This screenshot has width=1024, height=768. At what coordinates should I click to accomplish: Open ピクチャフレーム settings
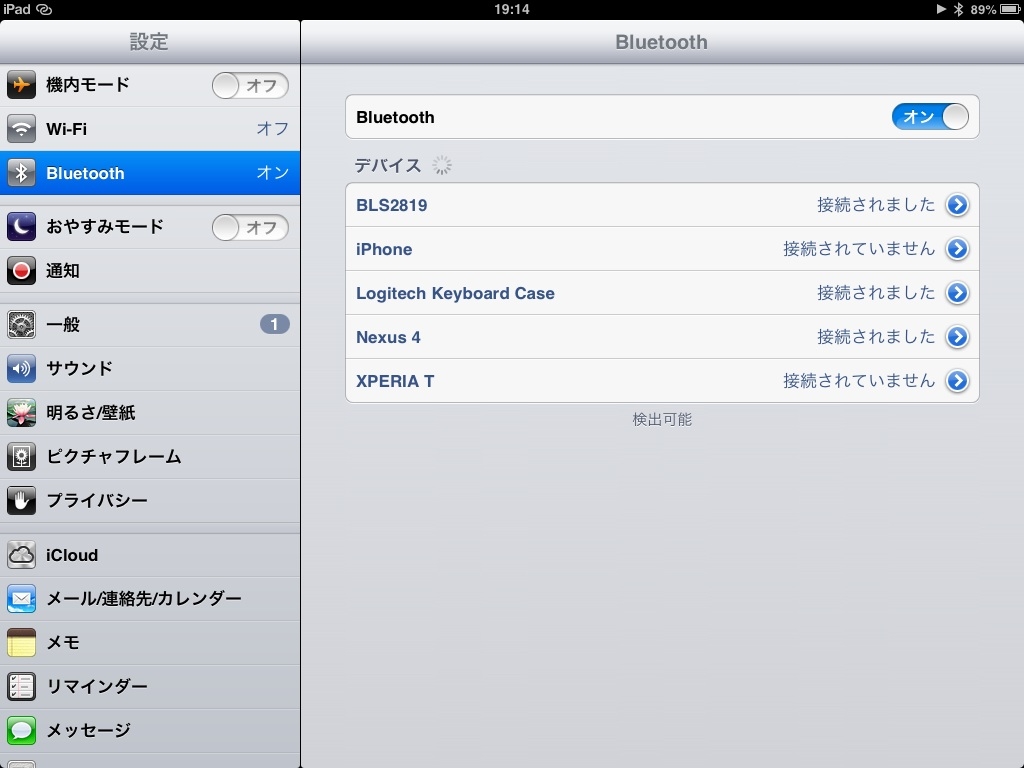point(150,456)
